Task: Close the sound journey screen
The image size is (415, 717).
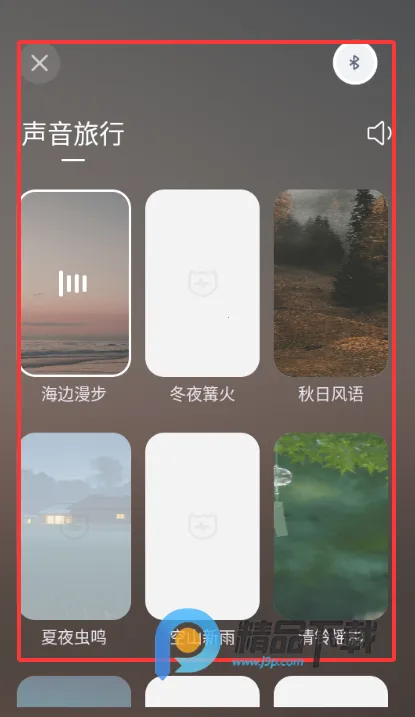Action: [40, 63]
